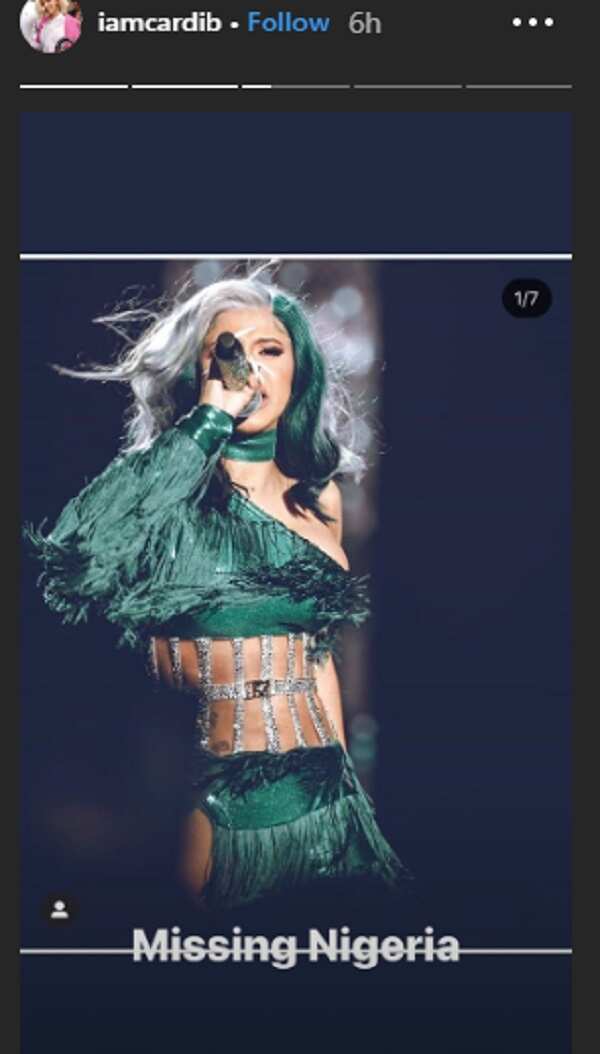Open the shared post in the story
This screenshot has height=1054, width=600.
[x=296, y=604]
